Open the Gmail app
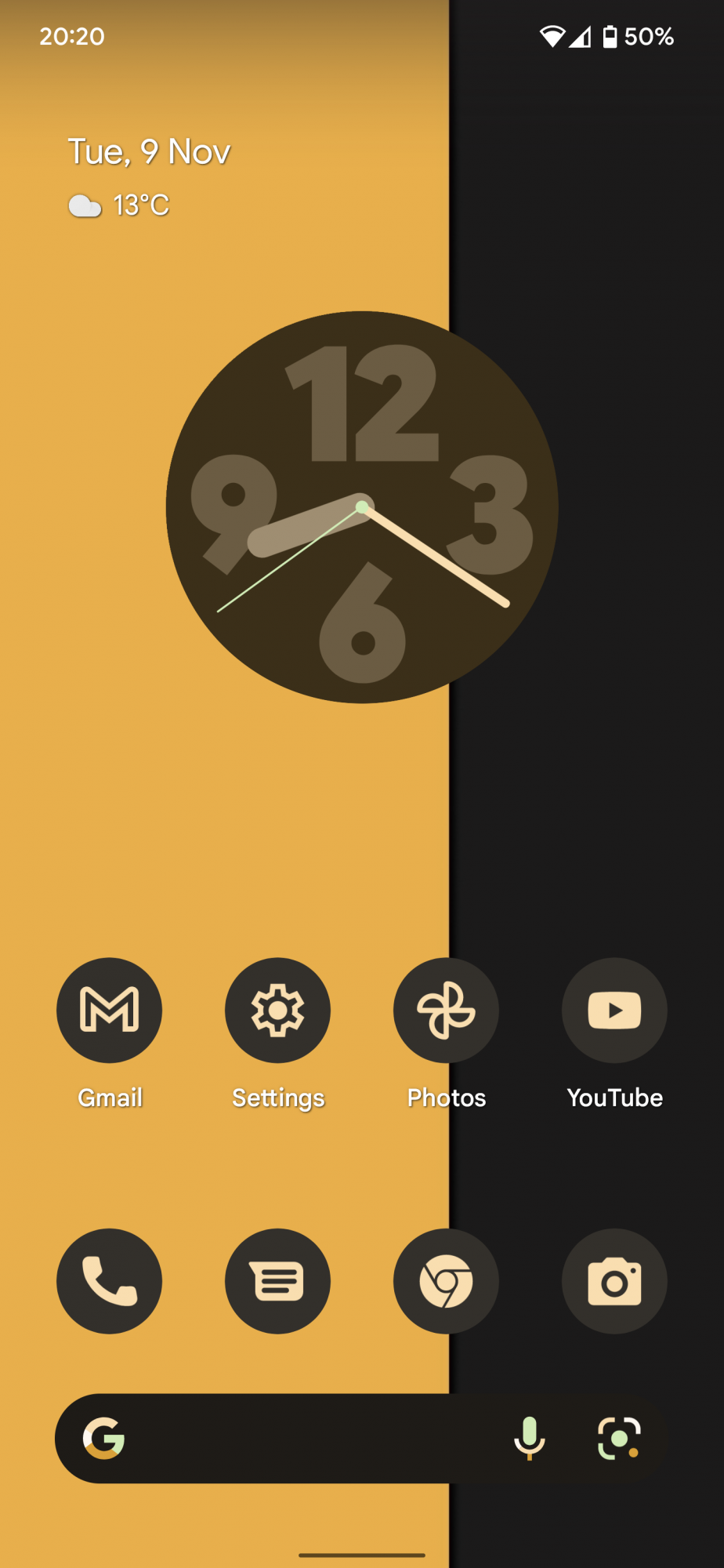 [110, 1010]
